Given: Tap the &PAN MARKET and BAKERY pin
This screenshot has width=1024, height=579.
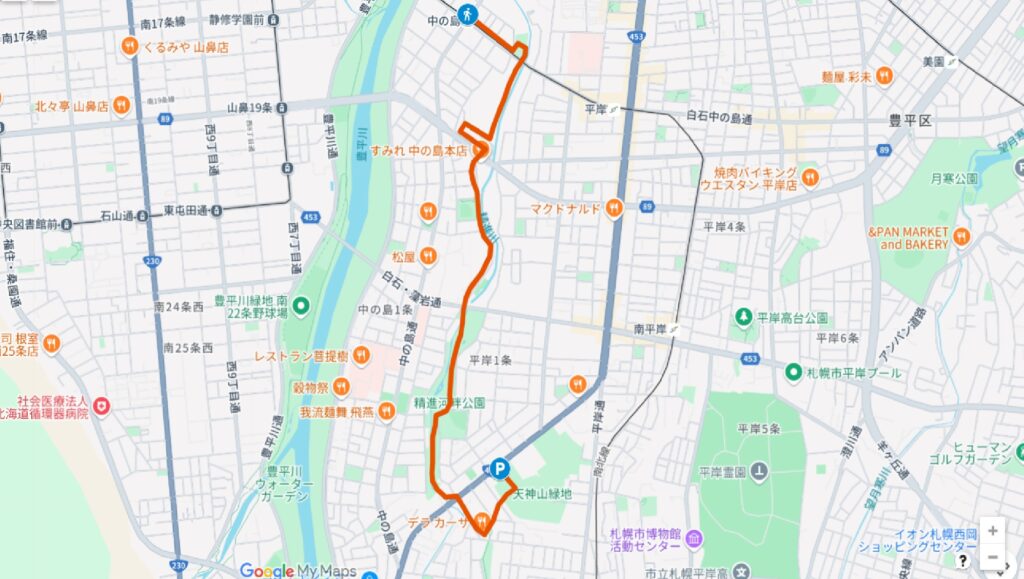Looking at the screenshot, I should click(961, 237).
